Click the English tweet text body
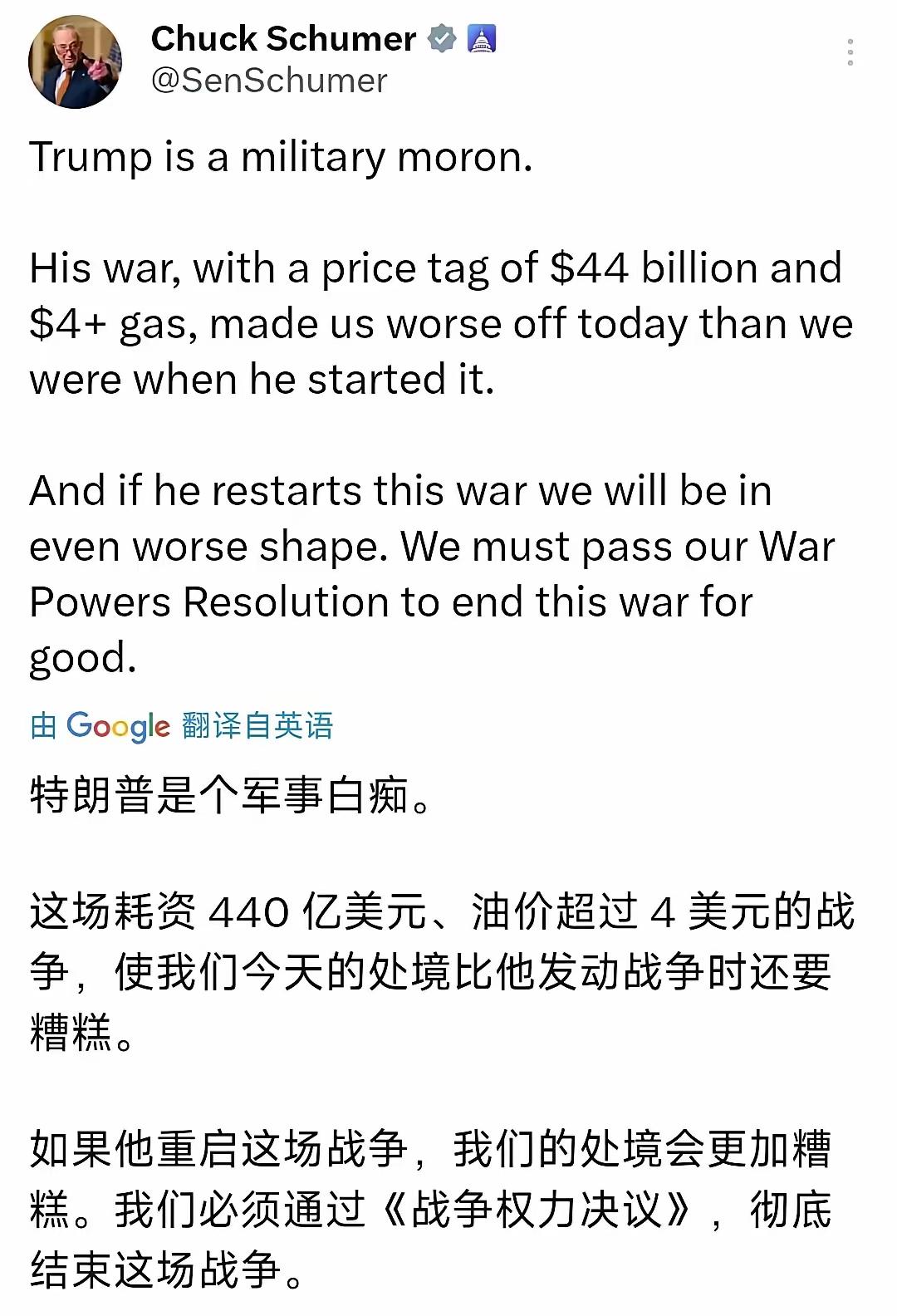 click(x=432, y=324)
